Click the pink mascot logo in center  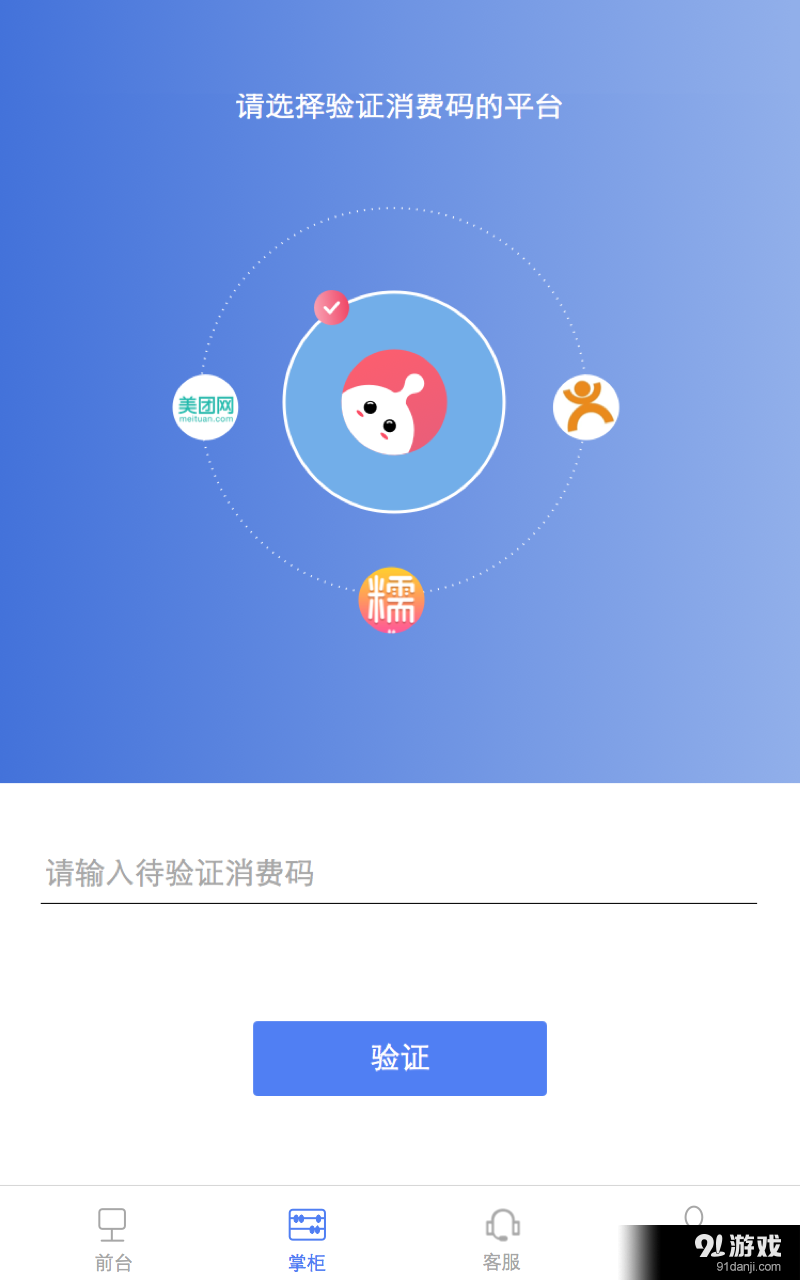[394, 400]
